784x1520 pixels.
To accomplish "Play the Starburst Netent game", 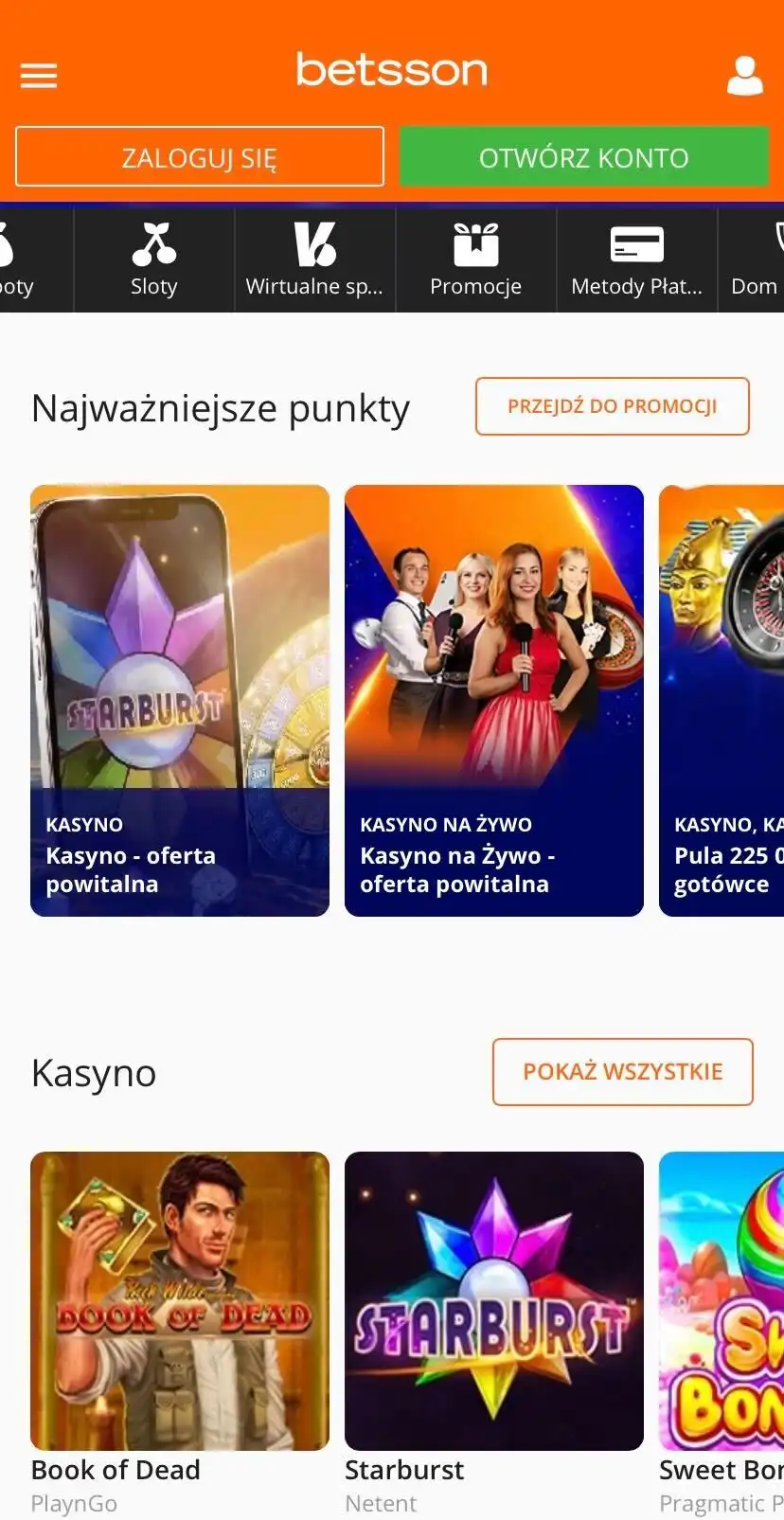I will coord(494,1301).
